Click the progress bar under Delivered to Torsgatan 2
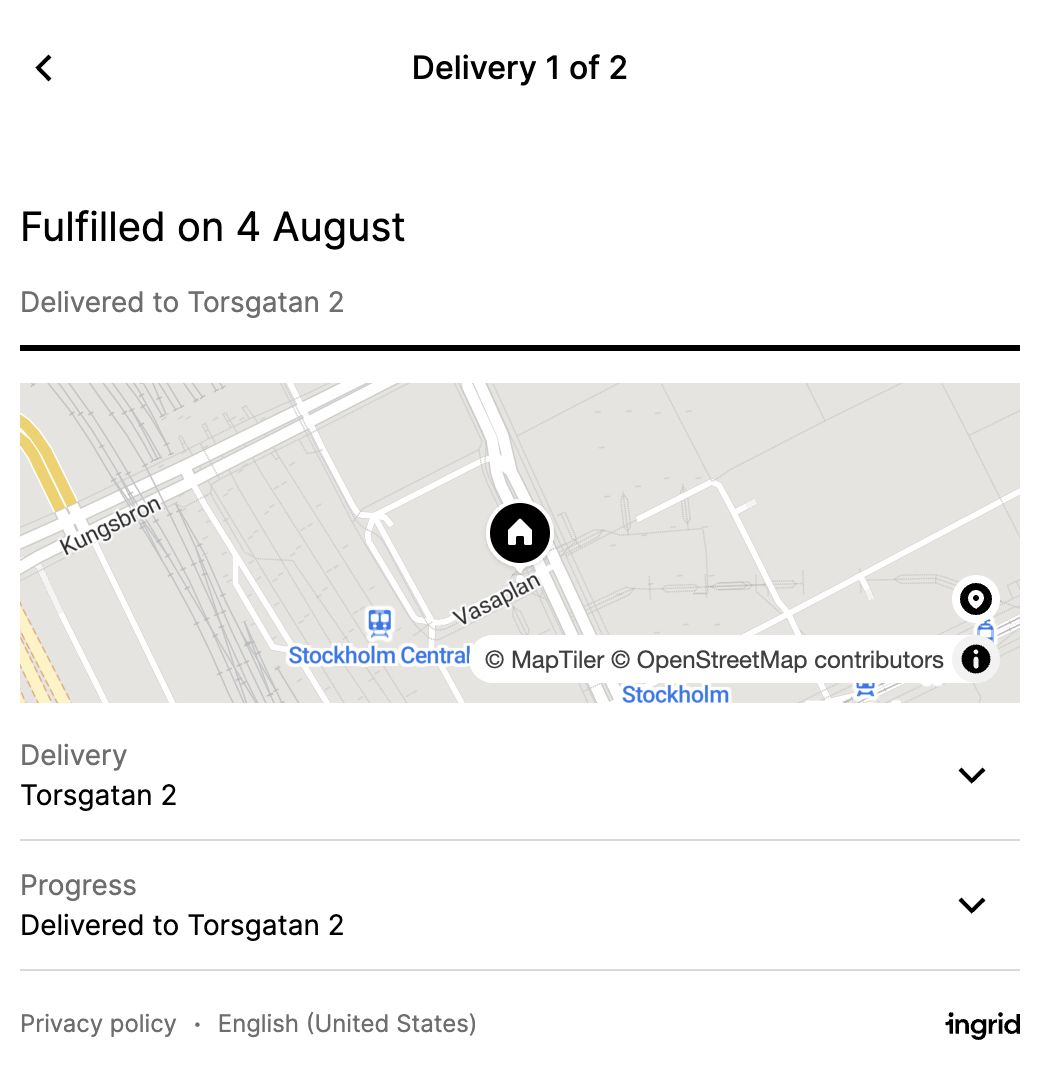Screen dimensions: 1040x1066 [x=519, y=347]
